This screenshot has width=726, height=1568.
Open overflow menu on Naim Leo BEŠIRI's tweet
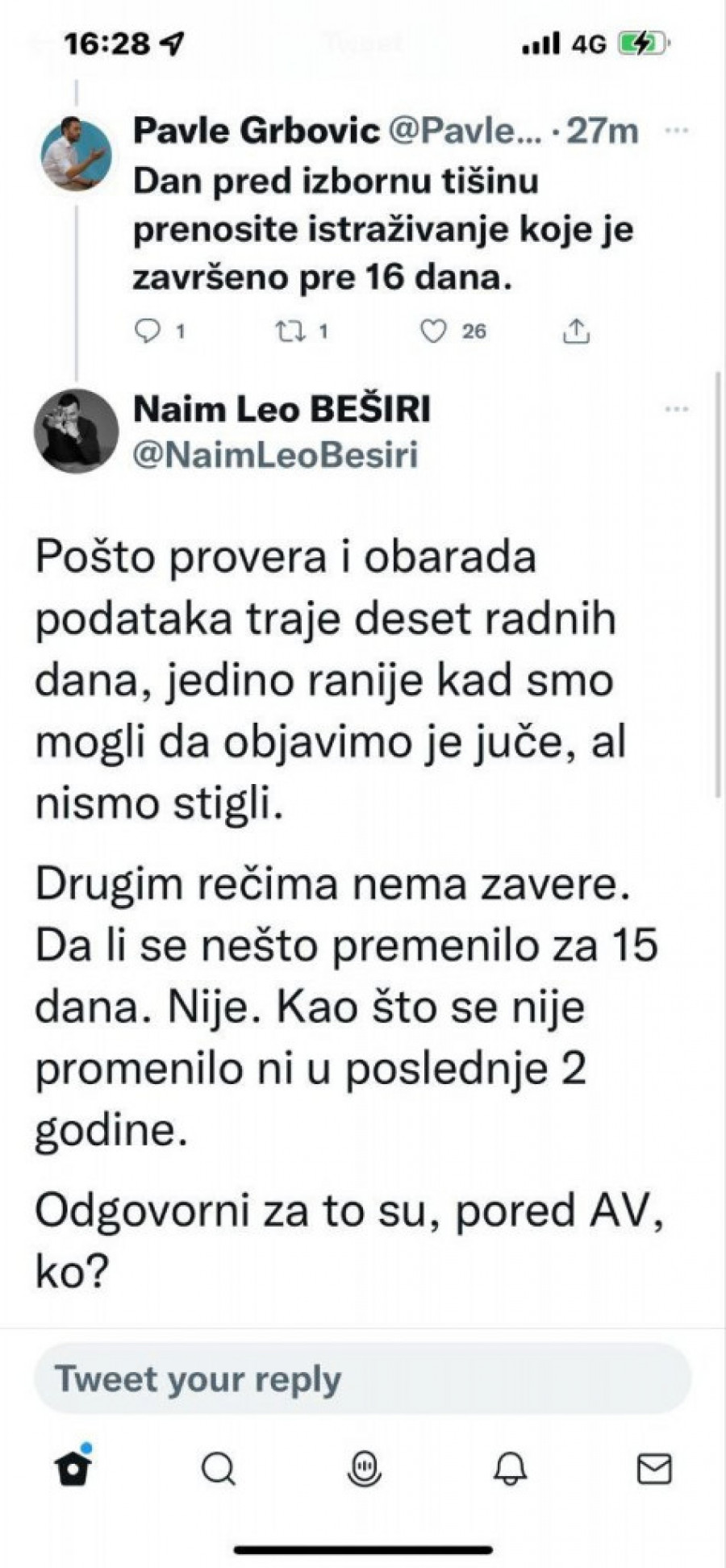pos(676,410)
